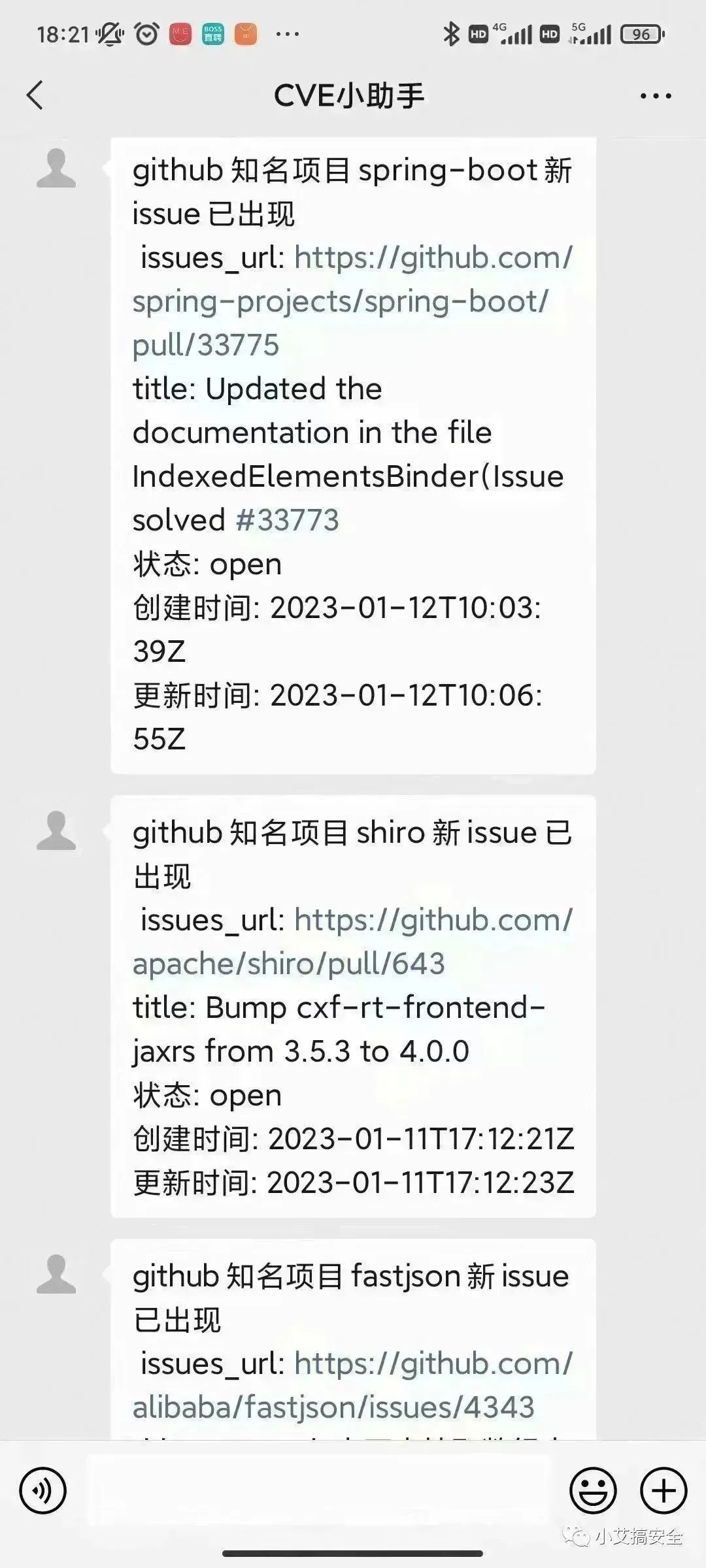View sender avatar of fastjson message
Image resolution: width=706 pixels, height=1568 pixels.
(x=56, y=1274)
